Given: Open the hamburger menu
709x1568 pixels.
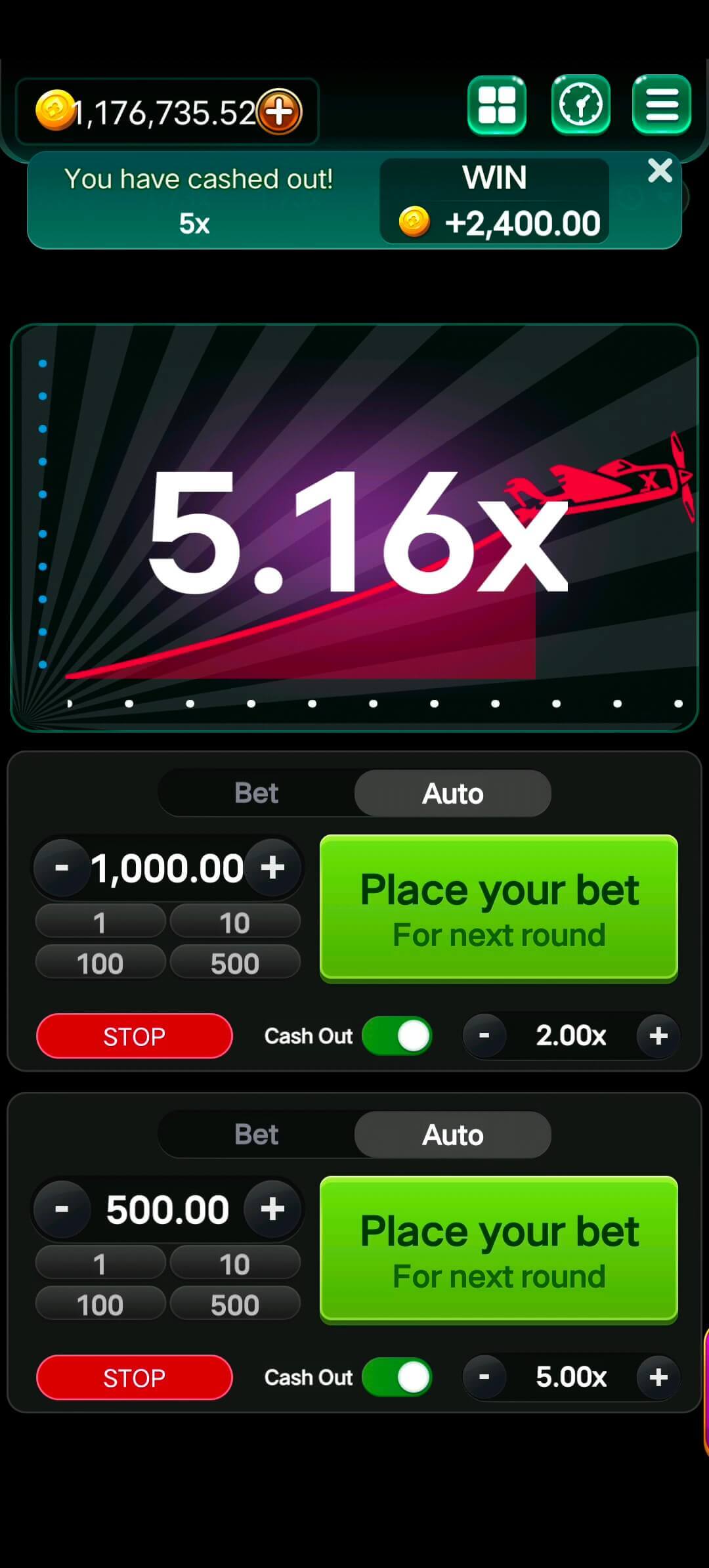Looking at the screenshot, I should pos(661,105).
